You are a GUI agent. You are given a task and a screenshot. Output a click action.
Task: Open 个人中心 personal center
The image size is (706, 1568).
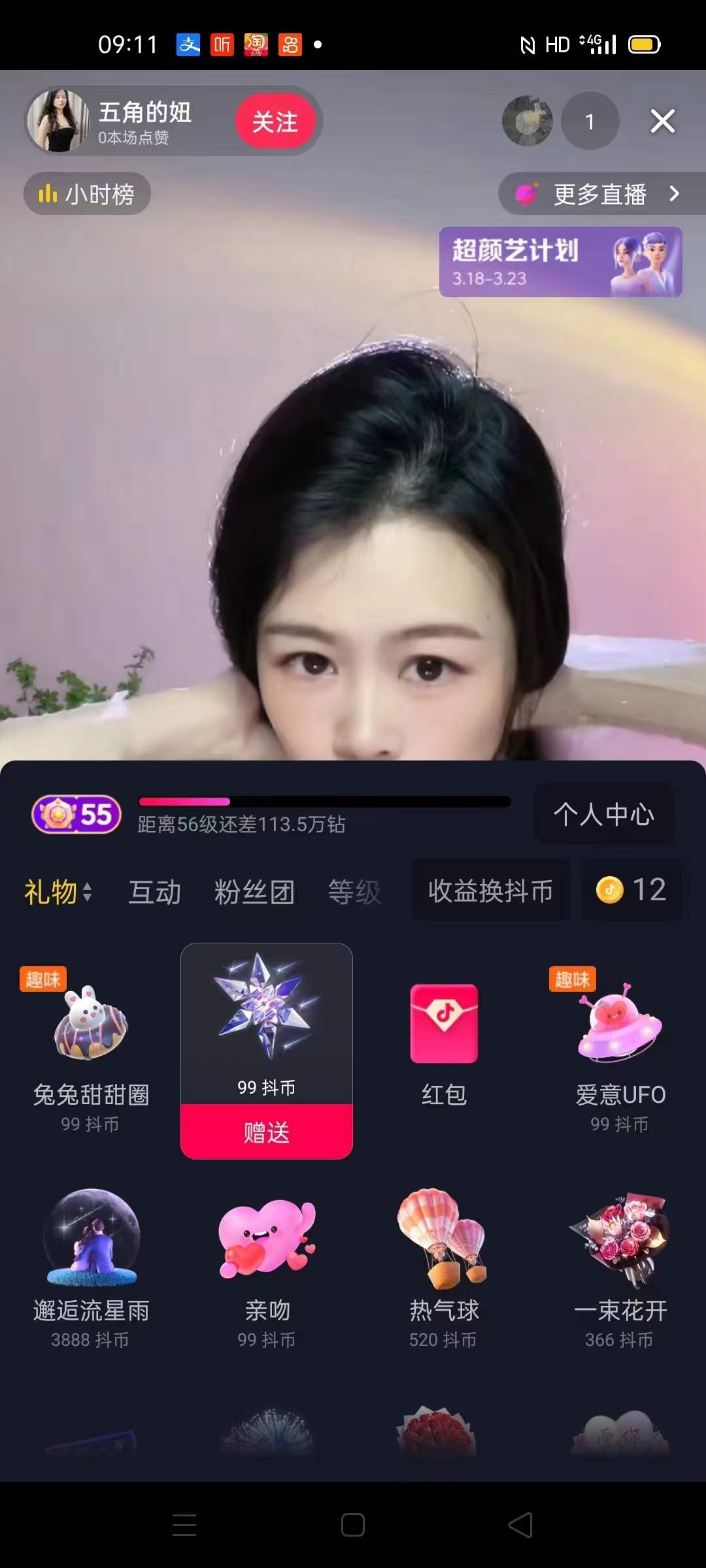click(604, 814)
